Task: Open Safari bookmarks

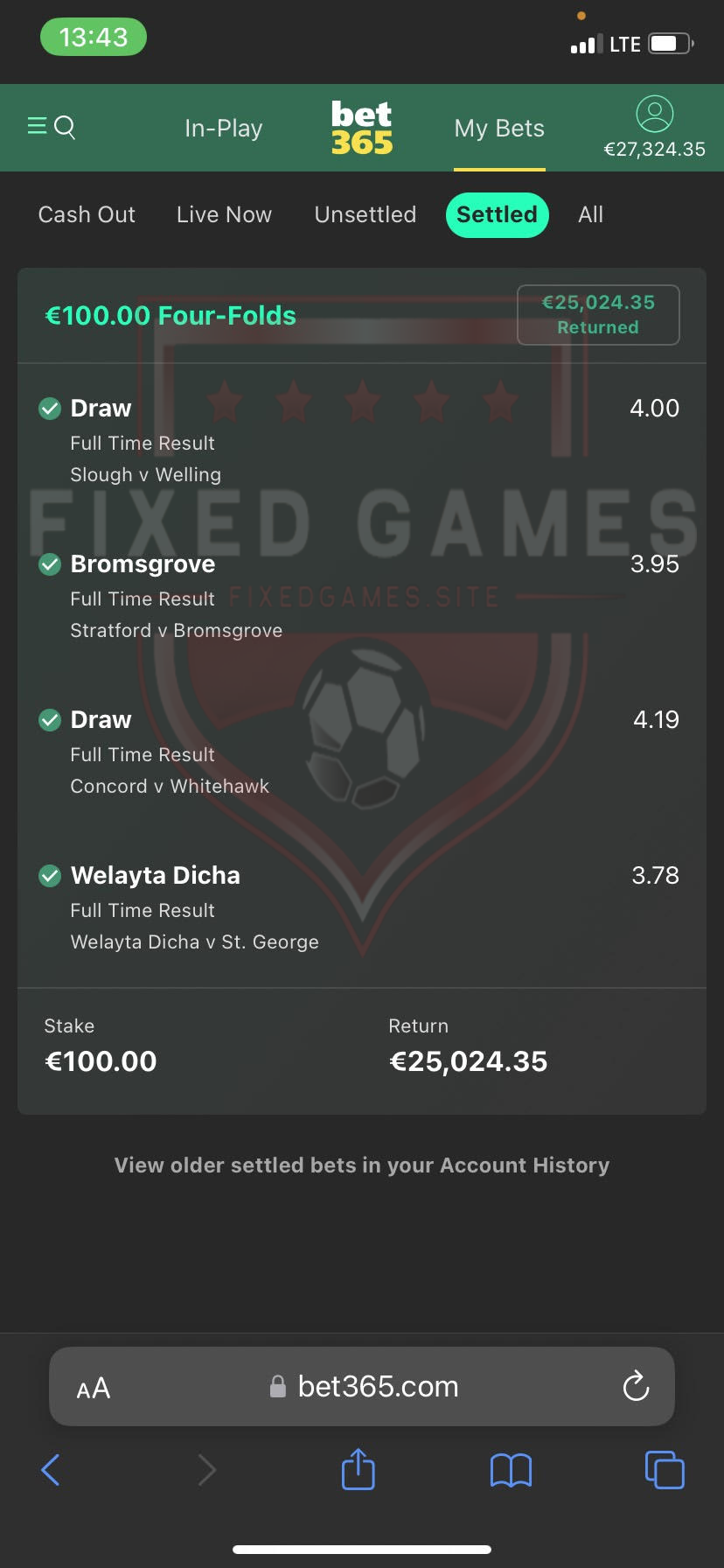Action: coord(511,1470)
